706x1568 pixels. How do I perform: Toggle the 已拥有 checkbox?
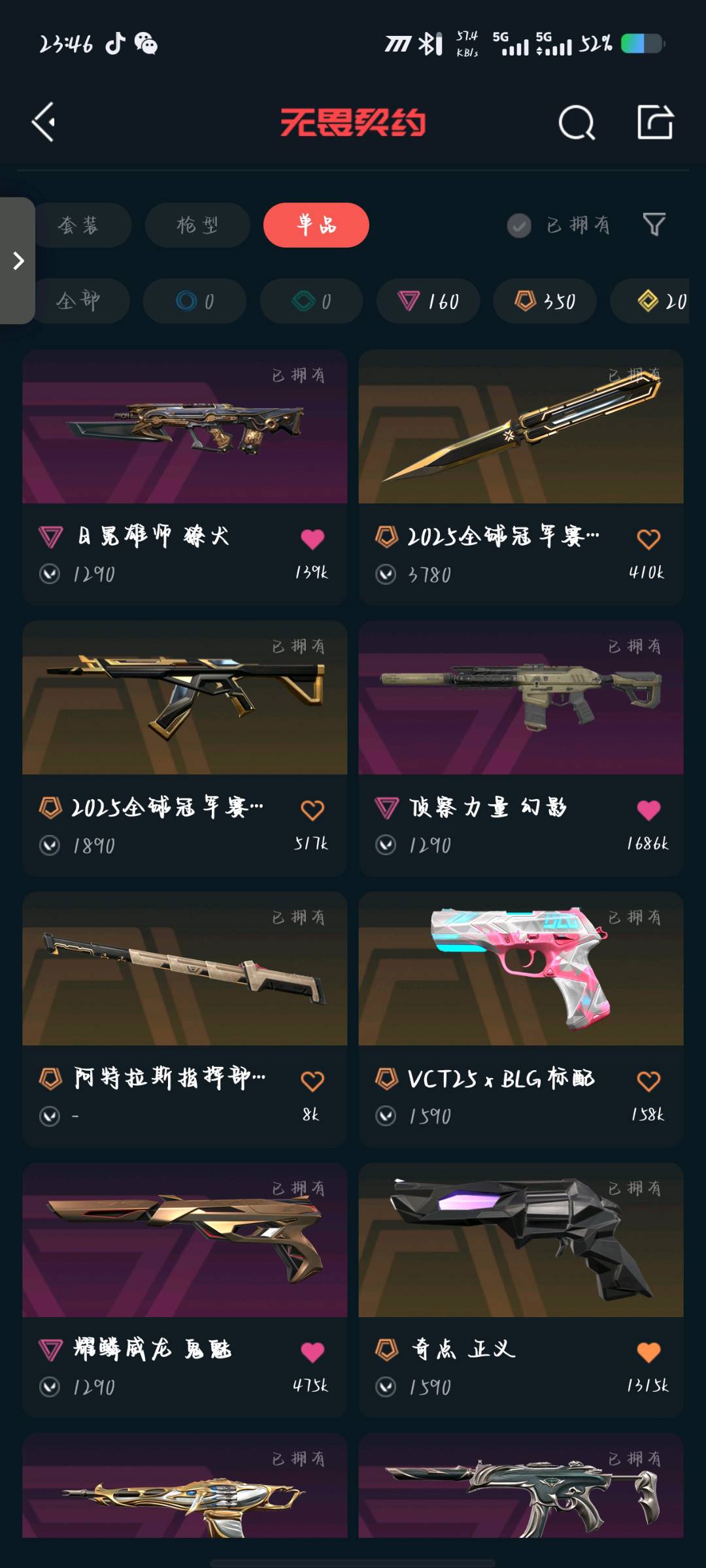point(519,225)
